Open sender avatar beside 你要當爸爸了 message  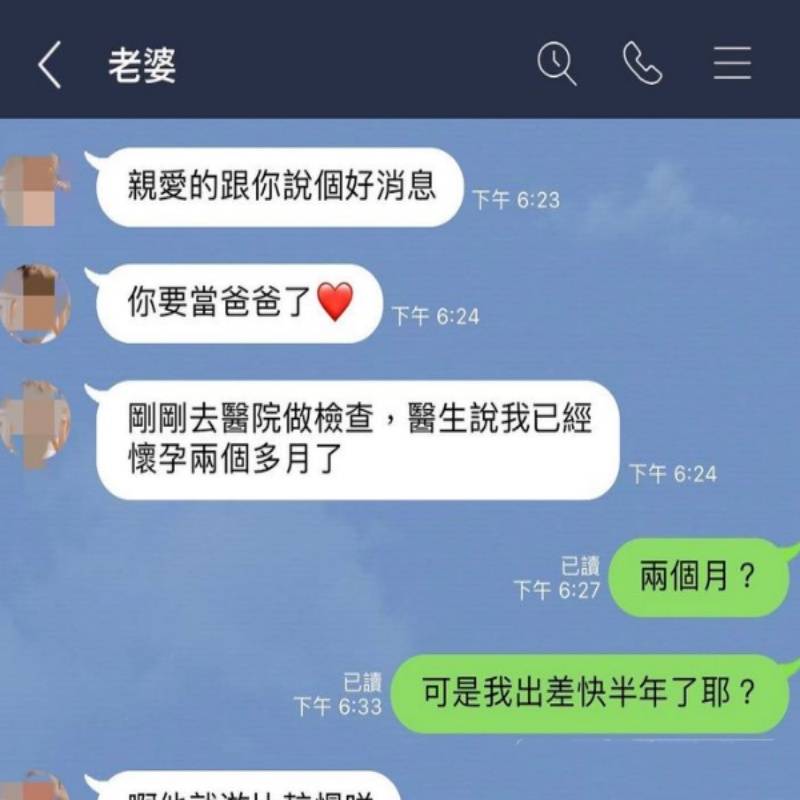pos(36,303)
